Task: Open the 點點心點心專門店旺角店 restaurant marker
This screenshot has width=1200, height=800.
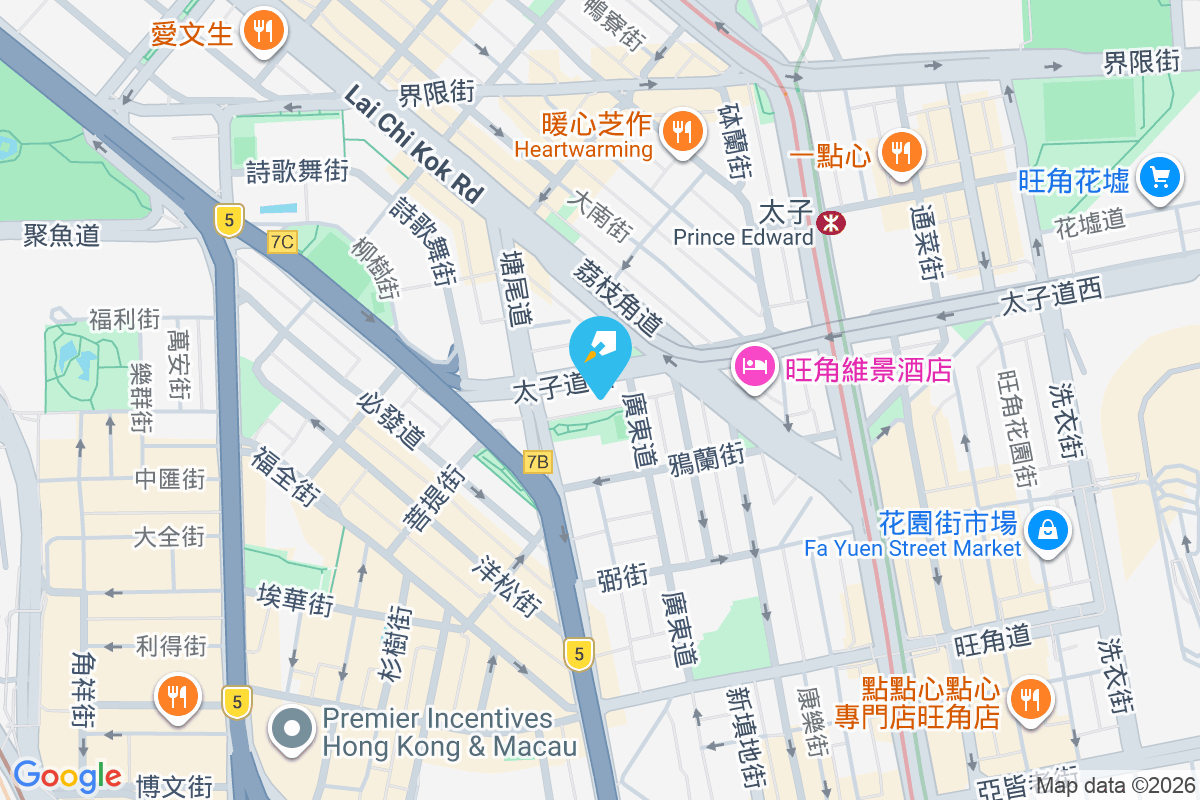Action: (1028, 697)
